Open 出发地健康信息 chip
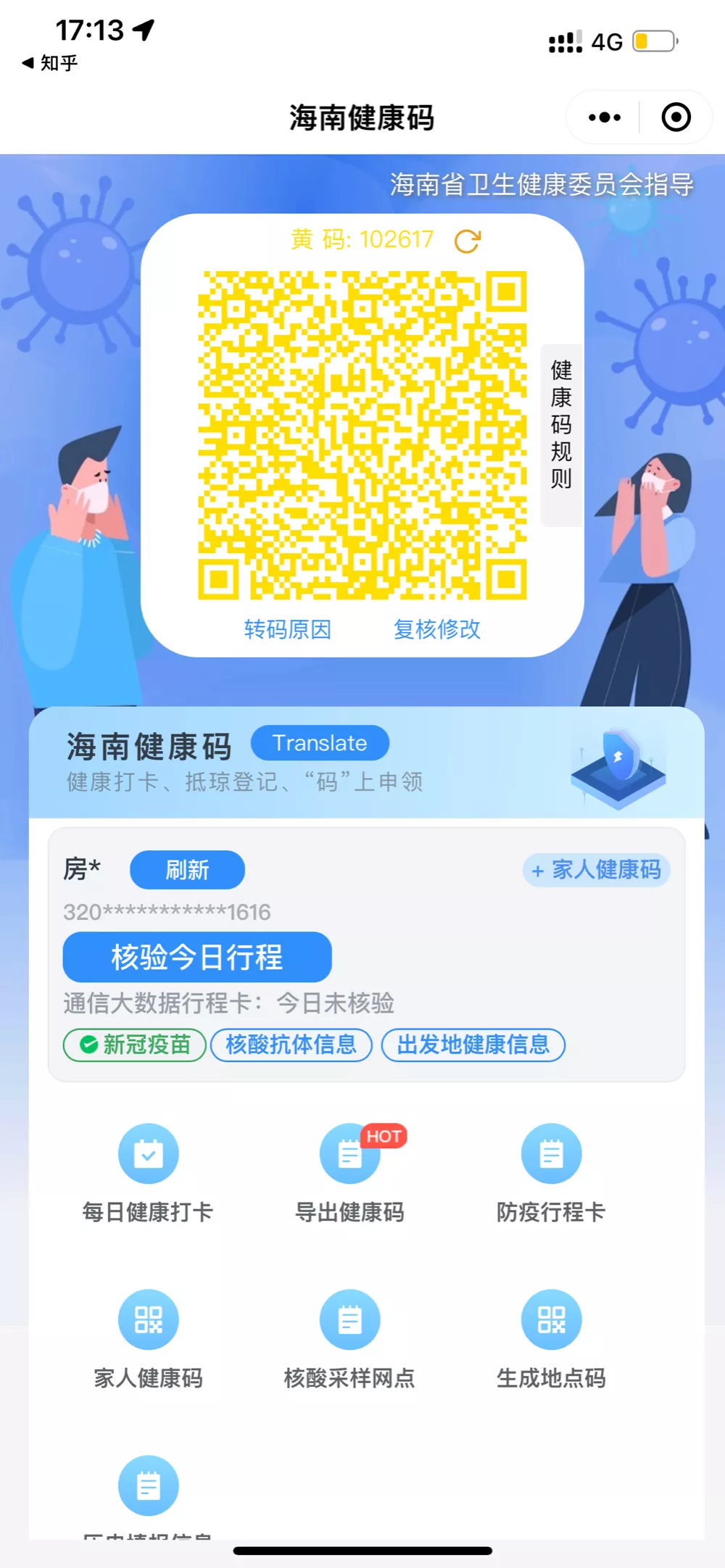This screenshot has height=1568, width=725. 473,1045
